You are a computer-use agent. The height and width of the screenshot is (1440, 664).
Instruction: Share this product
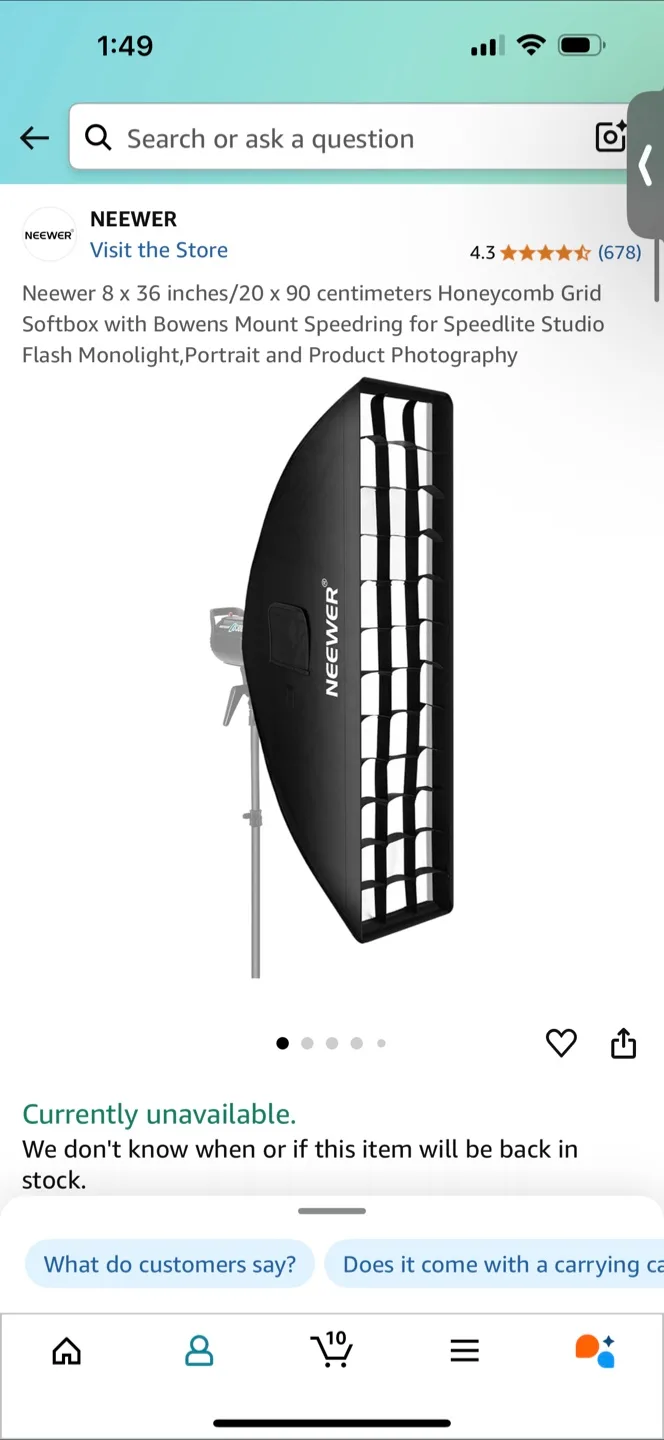tap(623, 1043)
